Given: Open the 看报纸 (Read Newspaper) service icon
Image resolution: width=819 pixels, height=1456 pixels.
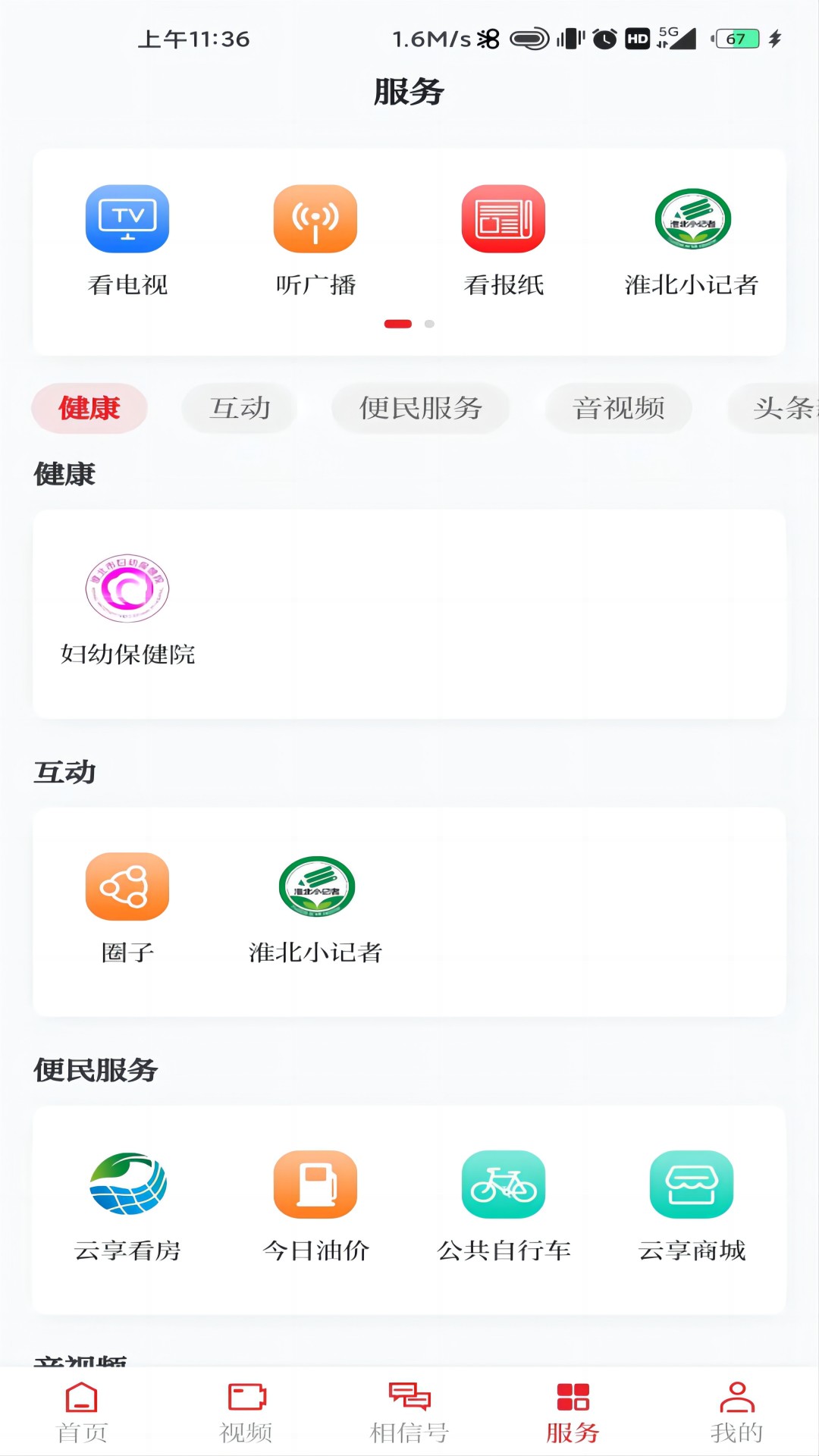Looking at the screenshot, I should pos(504,218).
